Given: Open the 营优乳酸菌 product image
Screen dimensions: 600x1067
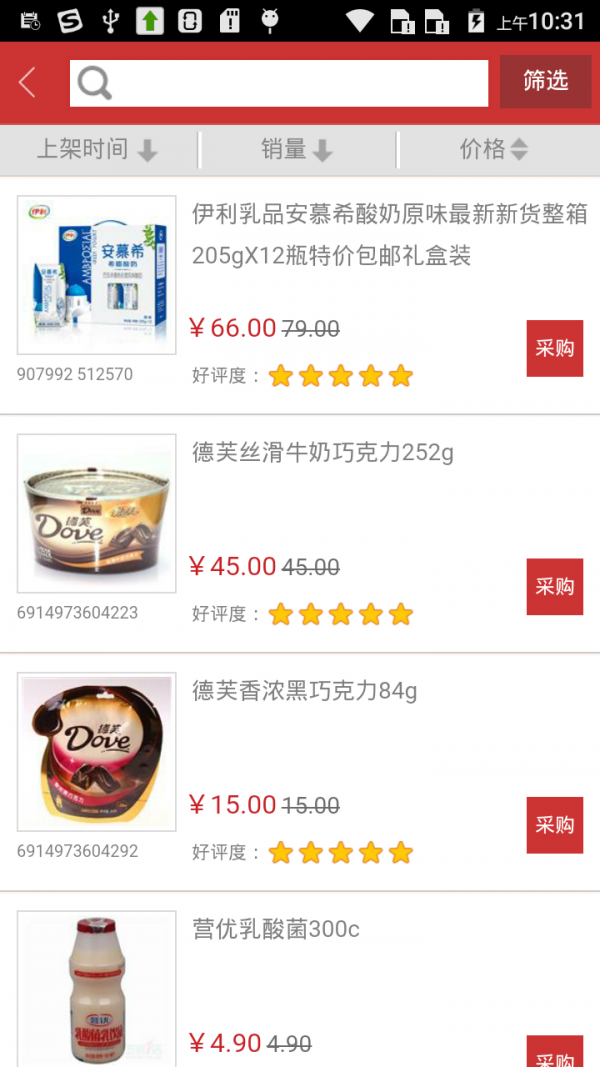Looking at the screenshot, I should click(x=97, y=988).
